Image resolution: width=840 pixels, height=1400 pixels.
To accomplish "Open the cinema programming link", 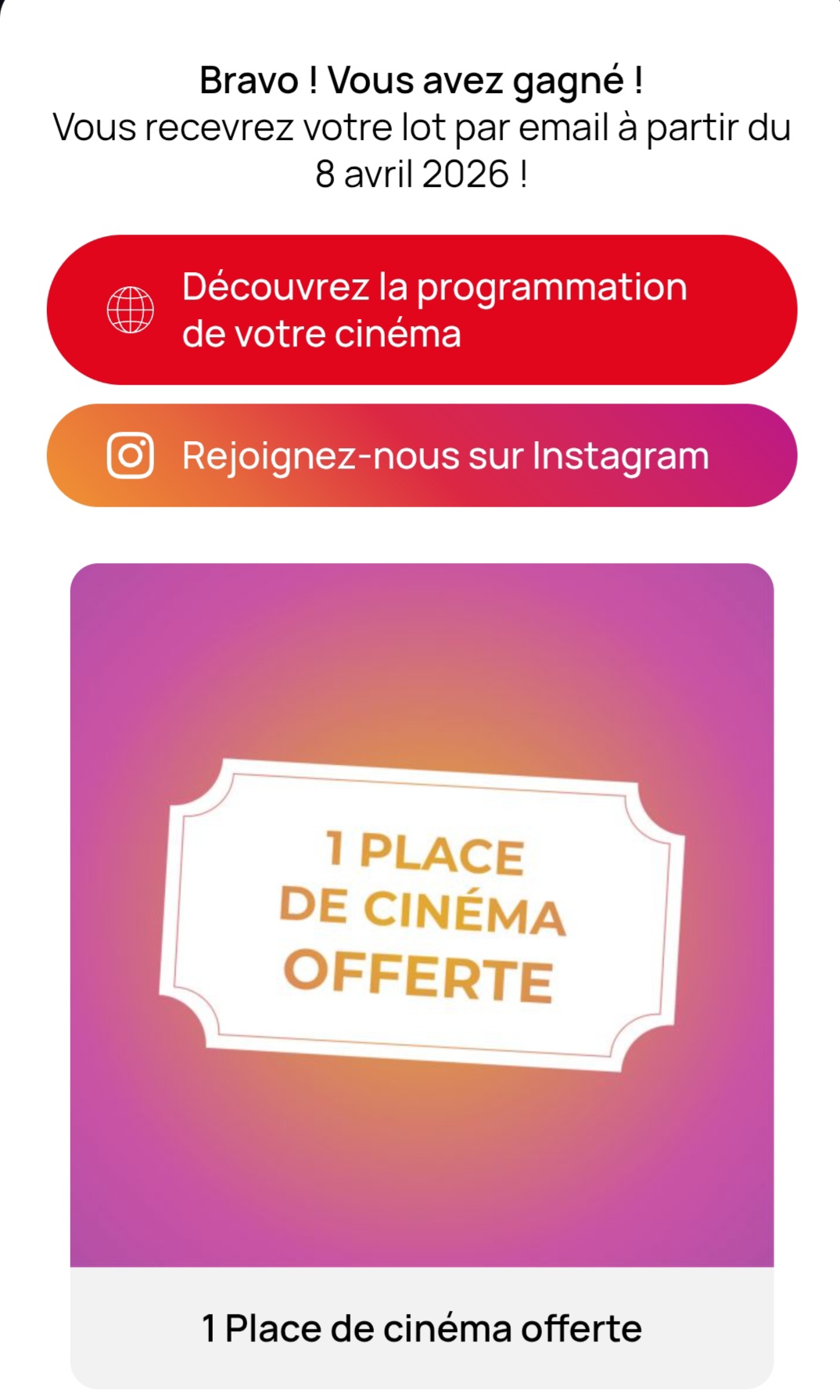I will click(422, 310).
